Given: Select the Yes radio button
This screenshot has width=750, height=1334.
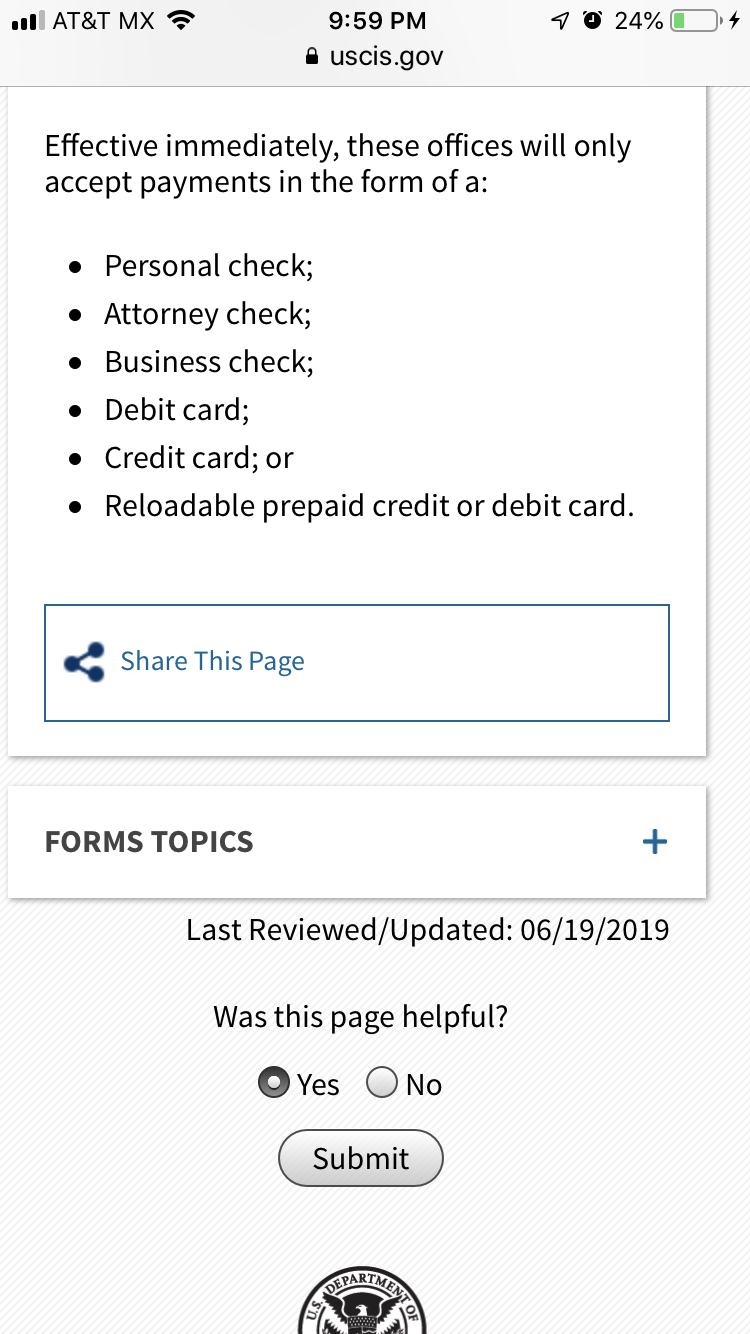Looking at the screenshot, I should [x=273, y=1083].
